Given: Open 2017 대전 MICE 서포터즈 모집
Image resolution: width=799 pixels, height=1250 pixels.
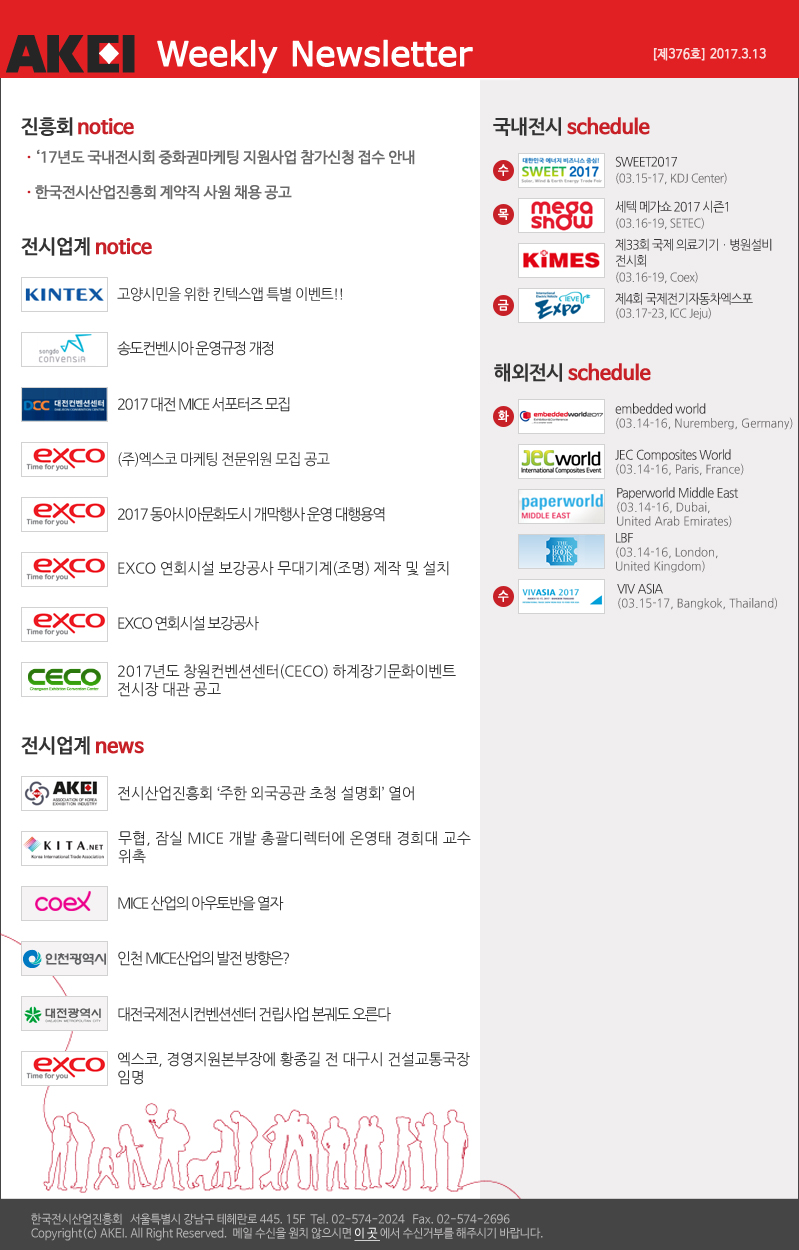Looking at the screenshot, I should 203,405.
